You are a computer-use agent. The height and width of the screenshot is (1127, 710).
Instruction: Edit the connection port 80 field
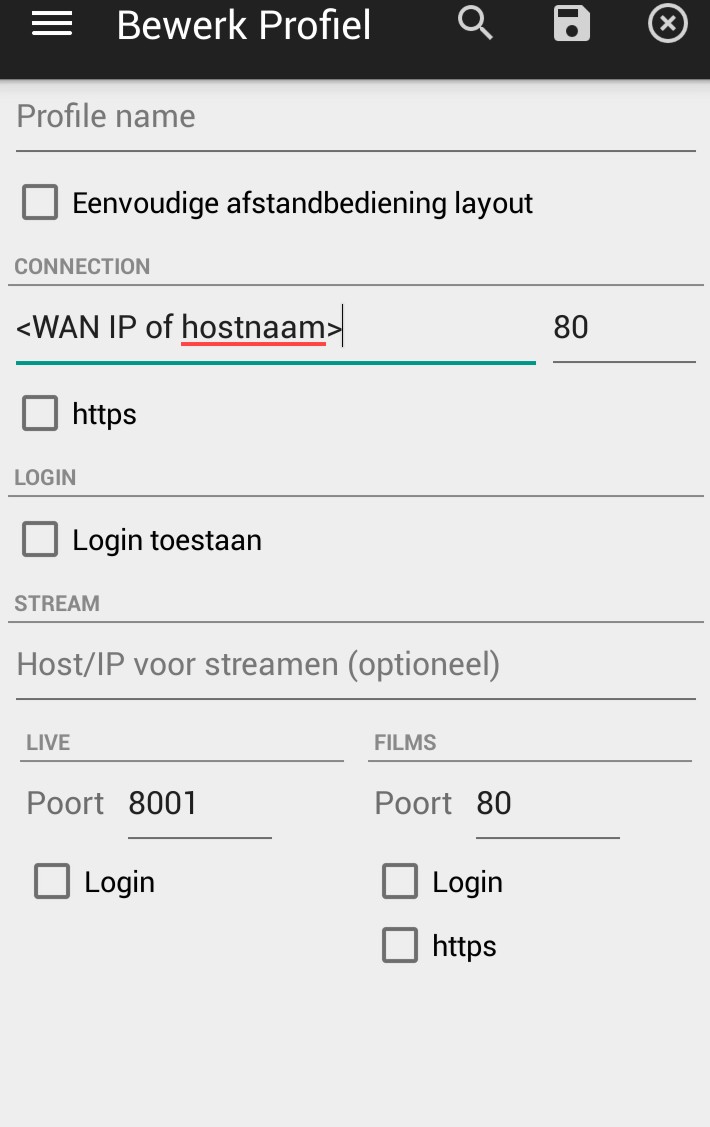point(622,327)
